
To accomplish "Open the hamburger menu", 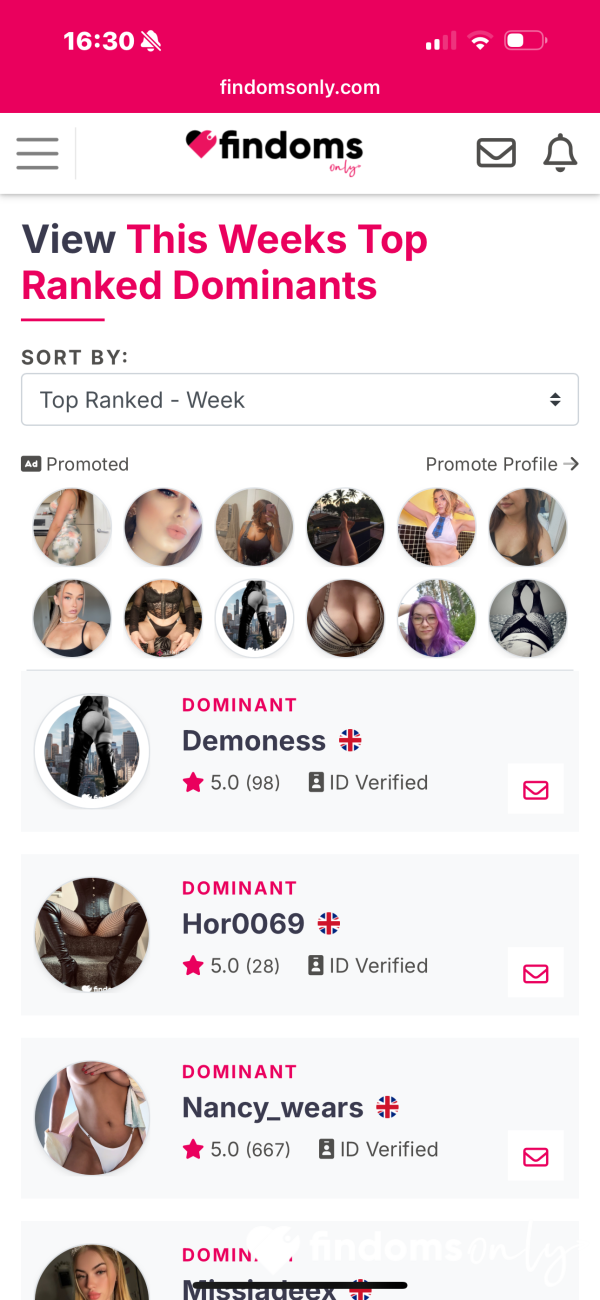I will tap(37, 153).
